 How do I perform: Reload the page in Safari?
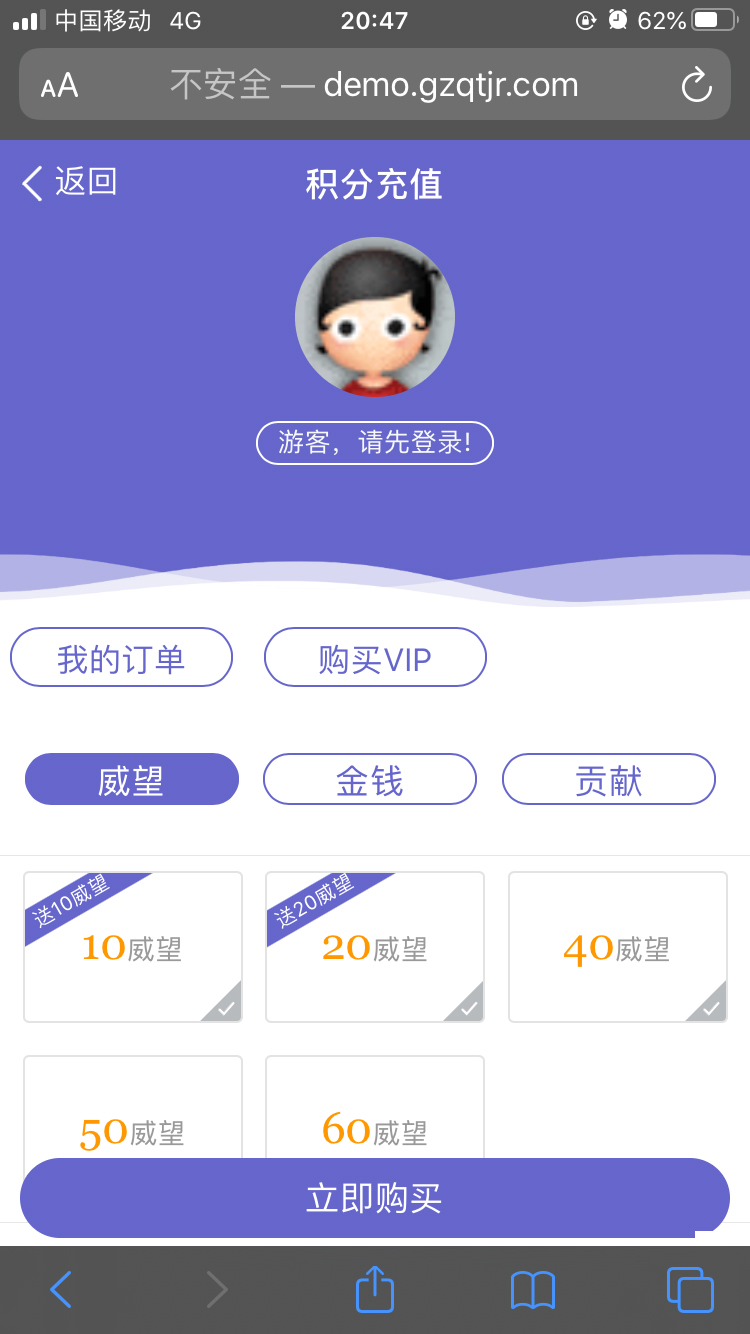tap(697, 86)
